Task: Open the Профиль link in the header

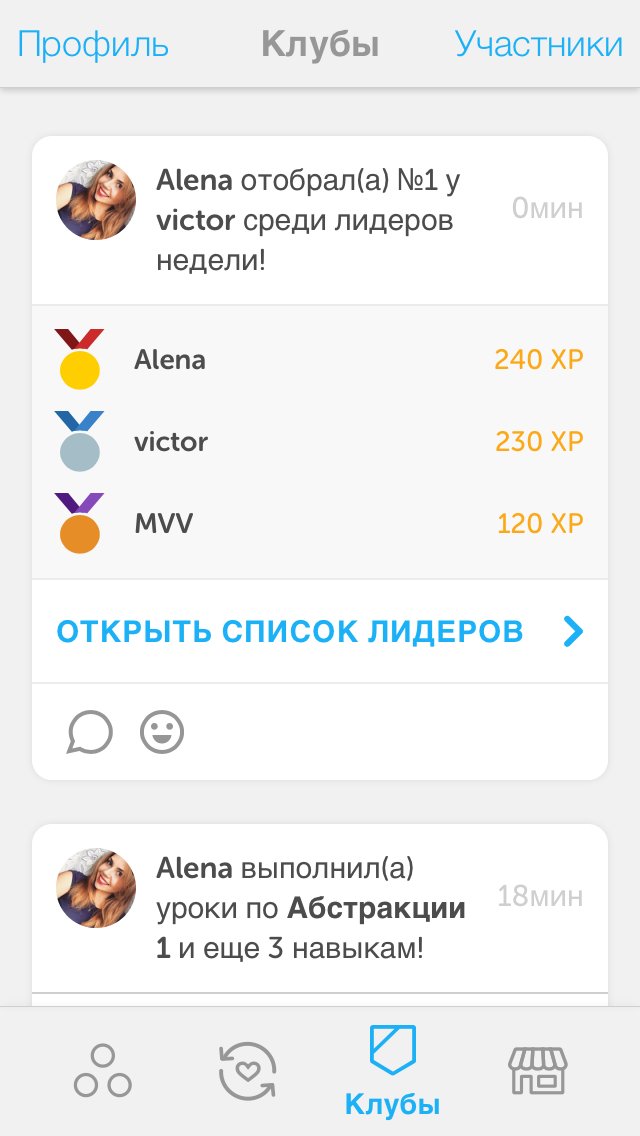Action: (x=93, y=45)
